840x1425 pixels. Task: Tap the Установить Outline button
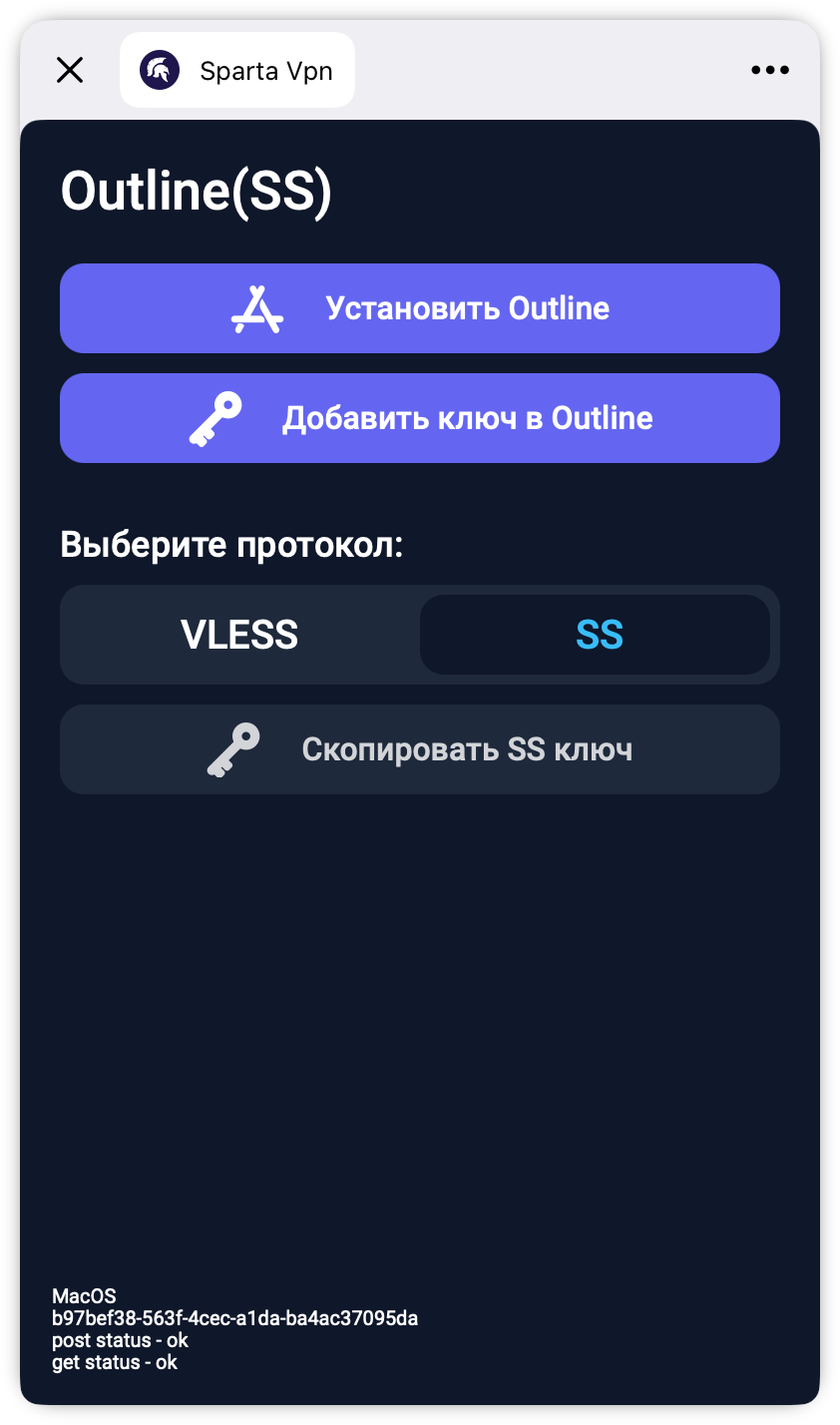[420, 308]
